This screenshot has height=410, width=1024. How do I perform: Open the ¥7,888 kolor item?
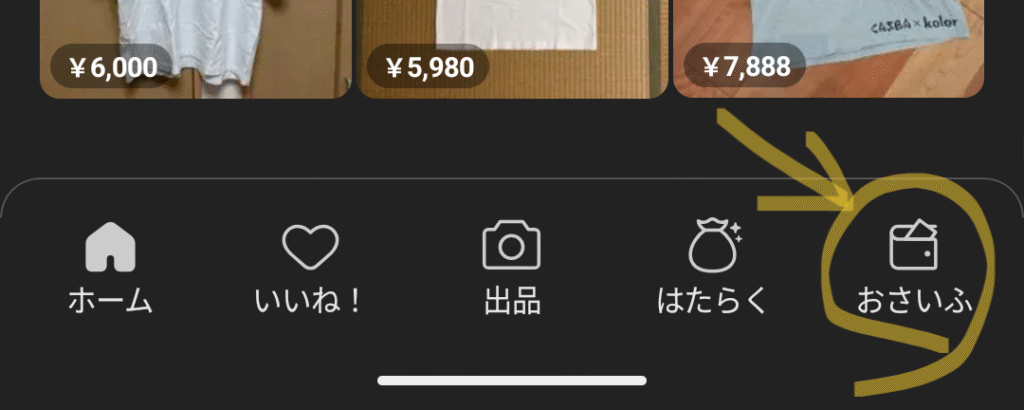828,45
